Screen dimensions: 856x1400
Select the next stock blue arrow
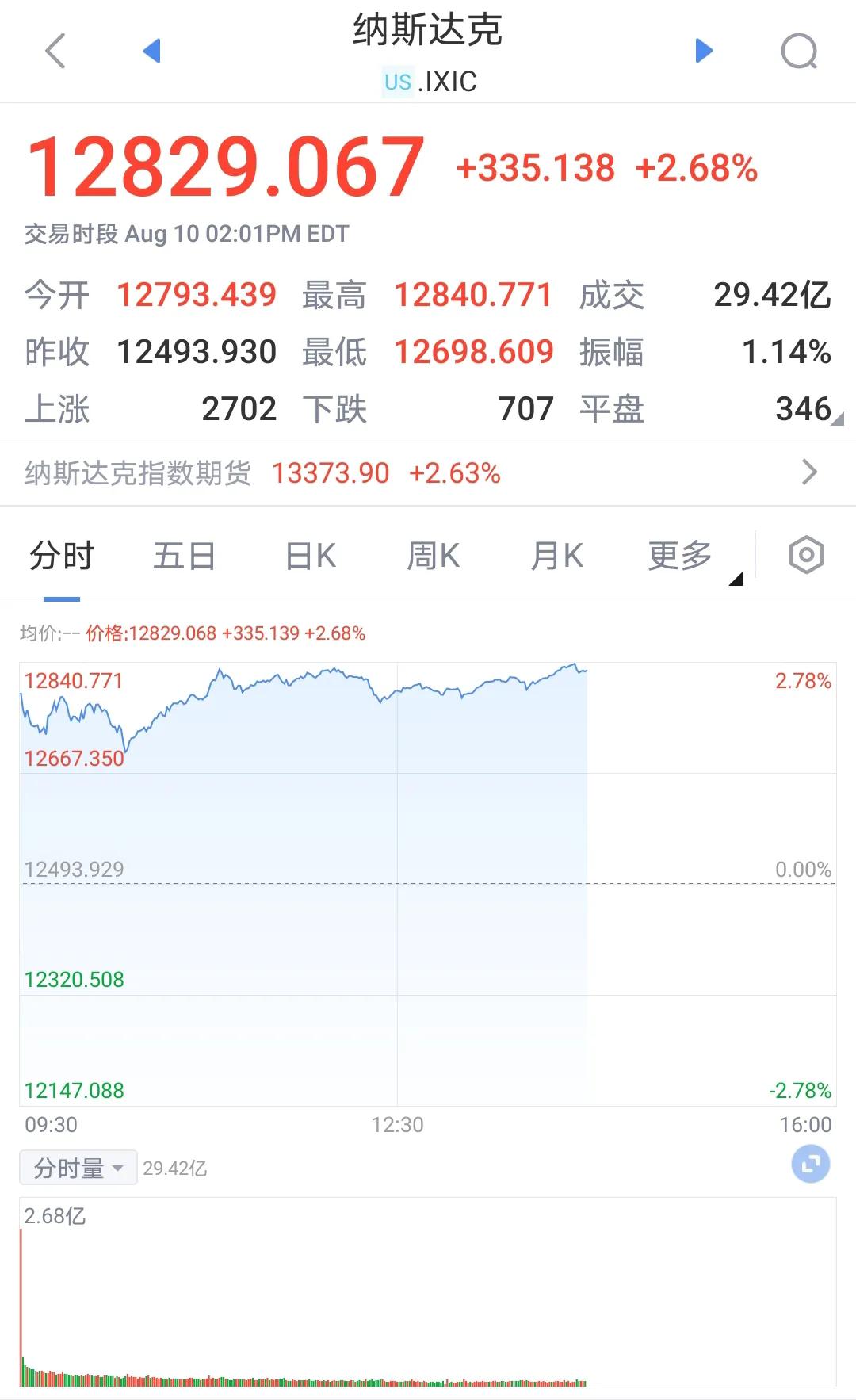pos(702,51)
